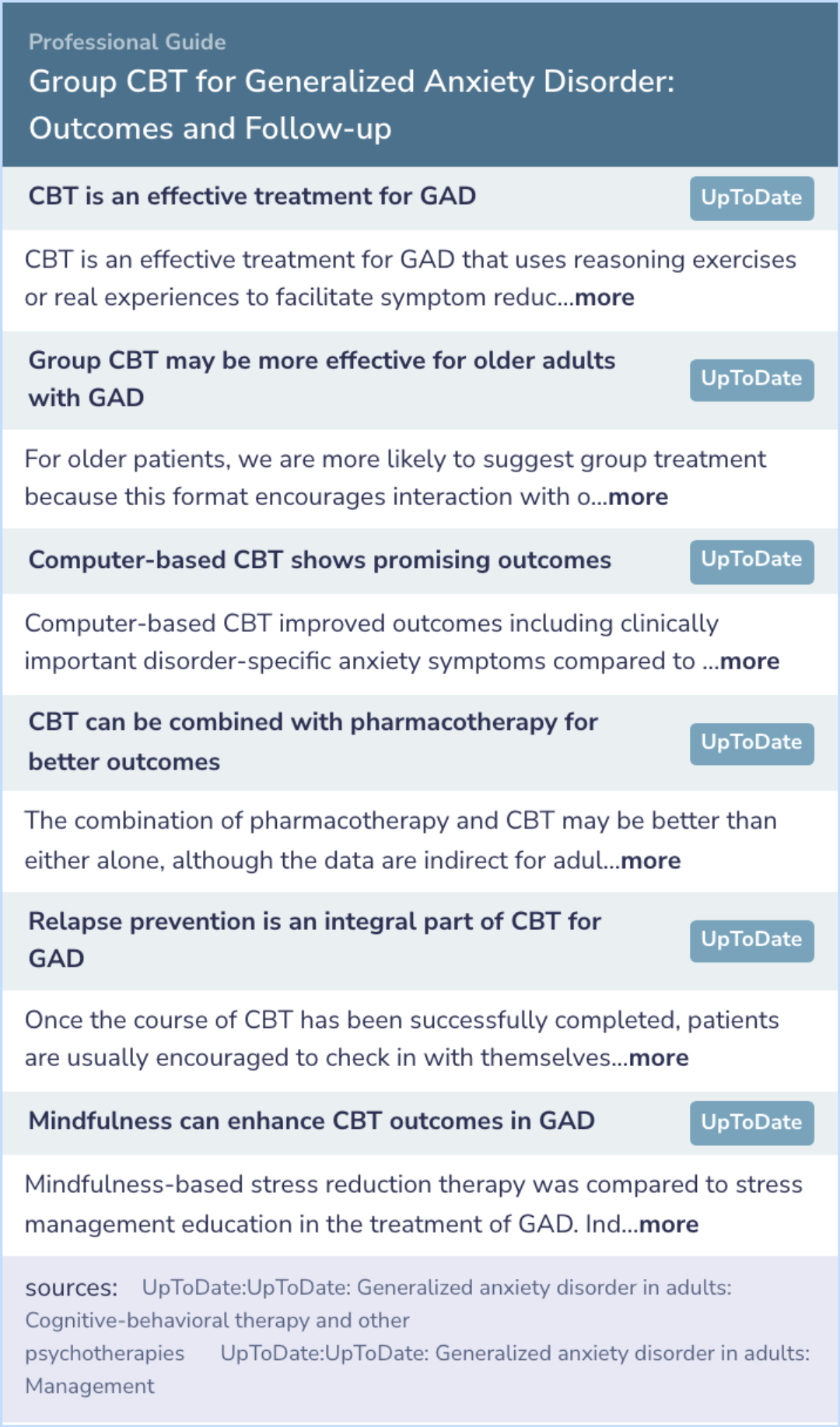Expand more on computer-based CBT improved outcomes
The width and height of the screenshot is (840, 1427).
click(x=749, y=661)
